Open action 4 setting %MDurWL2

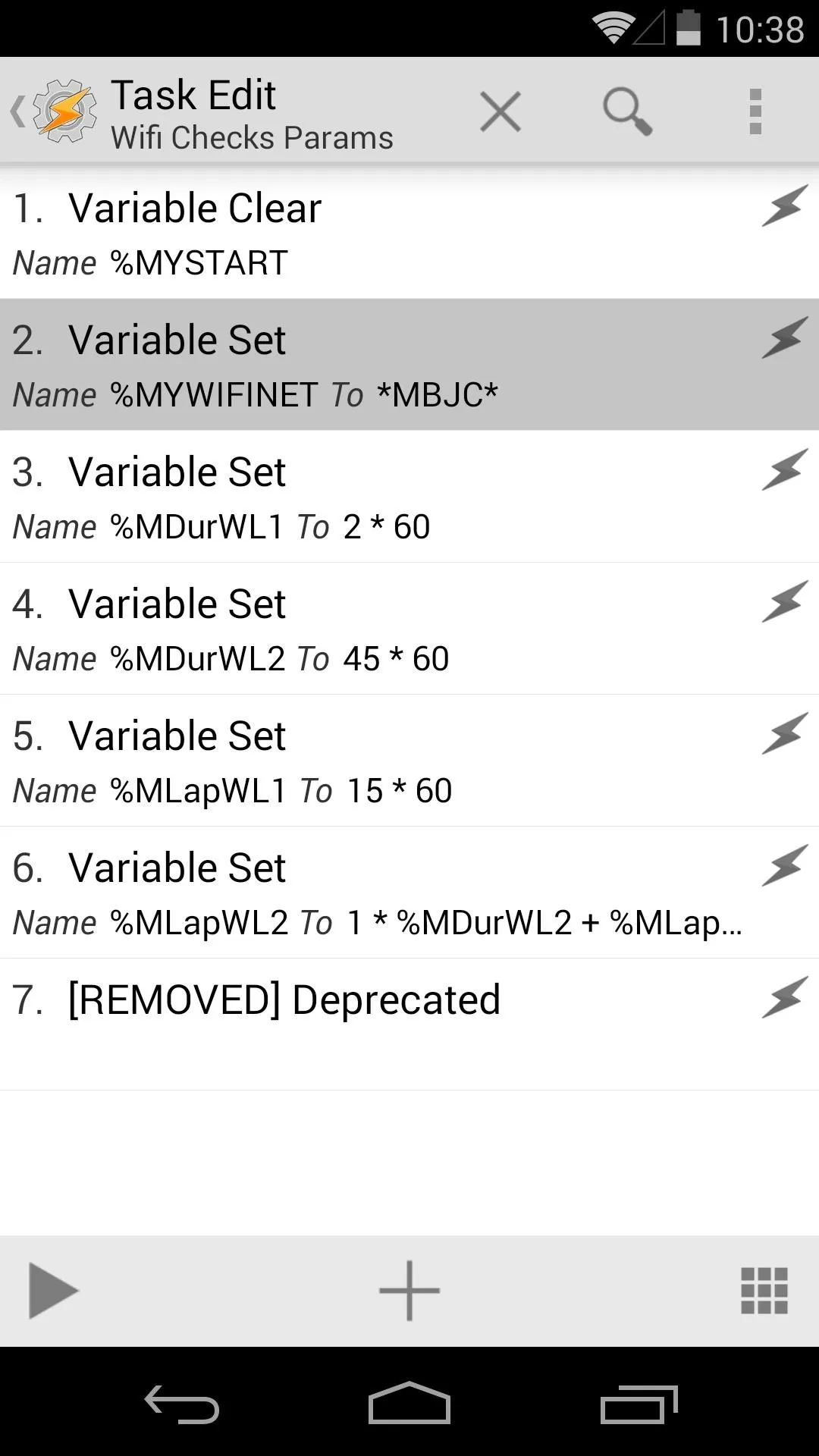[409, 629]
